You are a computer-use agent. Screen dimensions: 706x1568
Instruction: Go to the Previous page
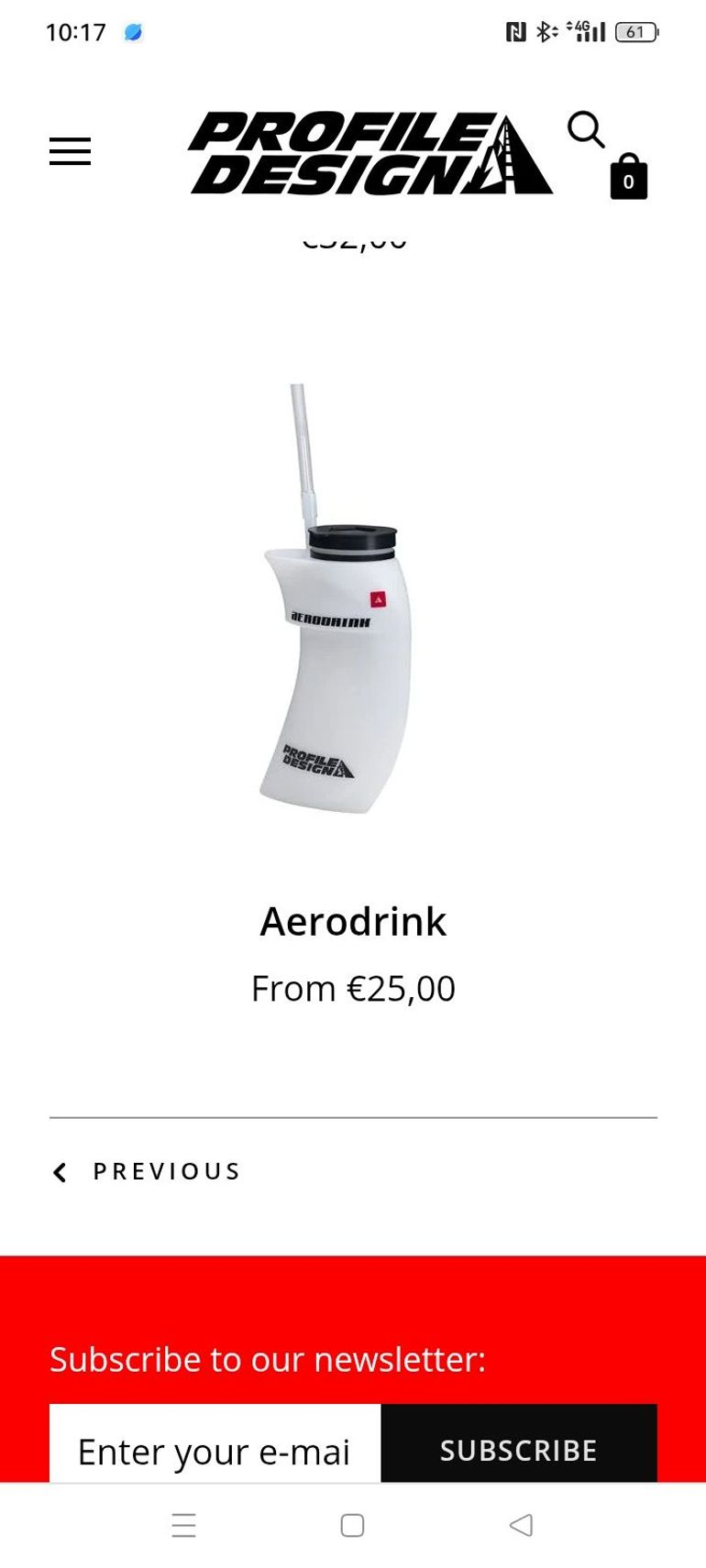(147, 1171)
